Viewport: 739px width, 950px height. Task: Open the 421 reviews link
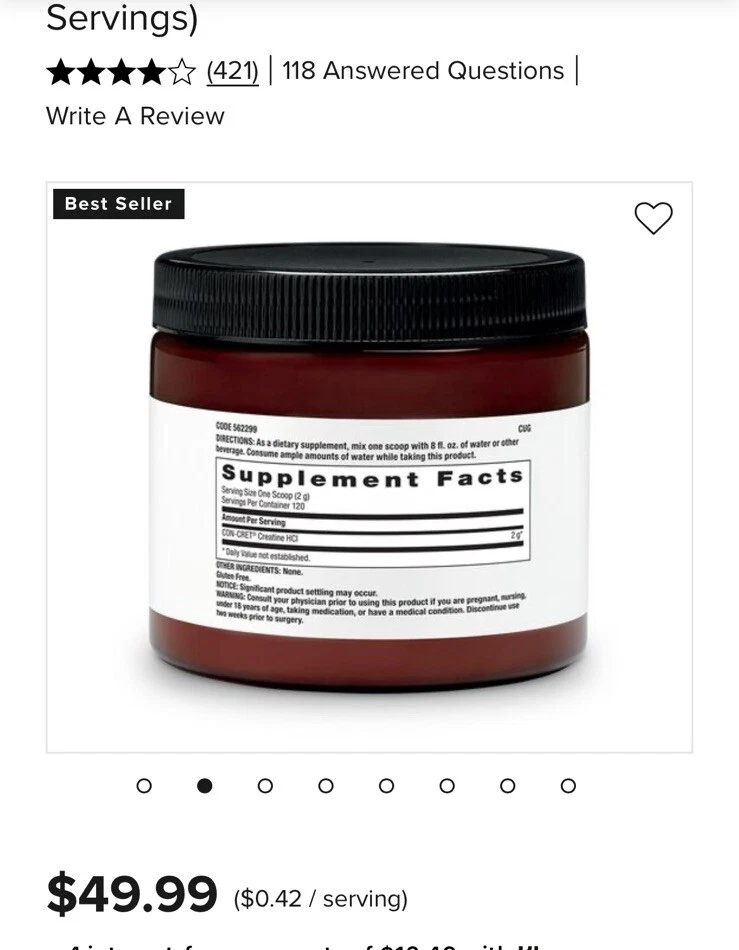pyautogui.click(x=232, y=71)
